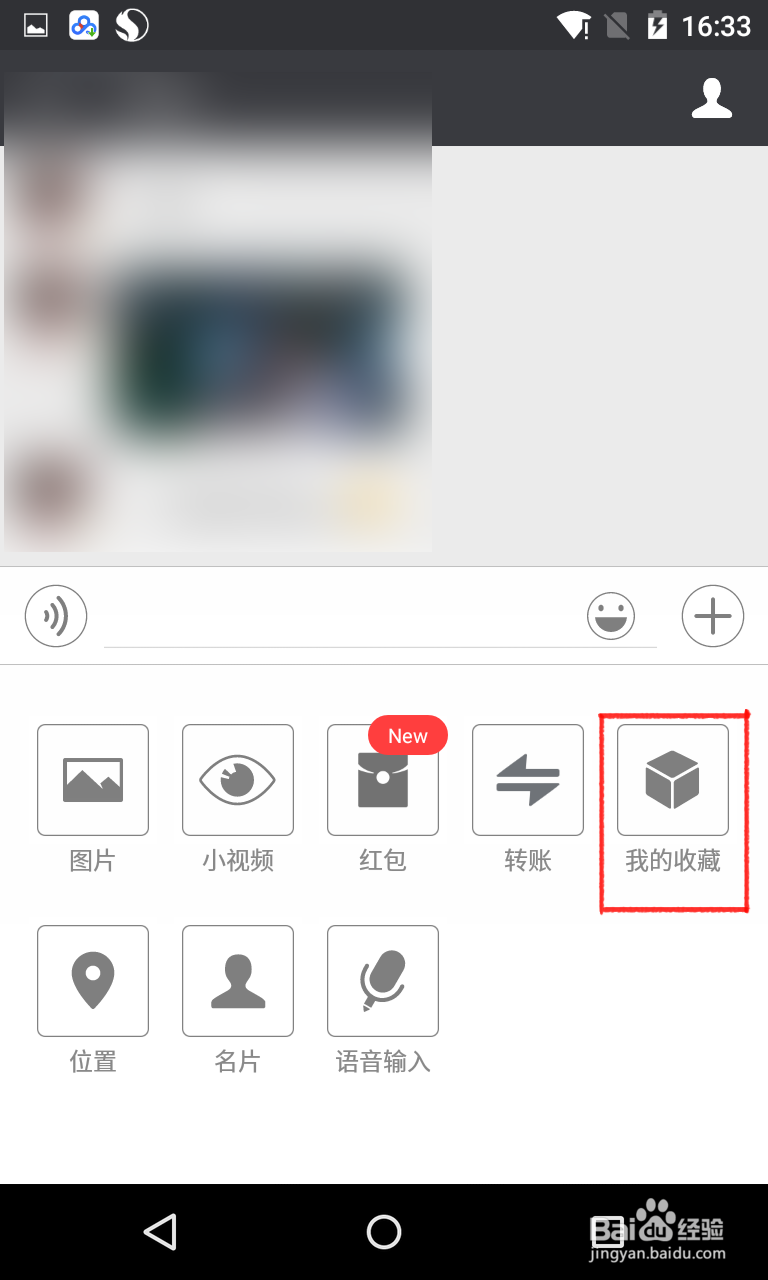Image resolution: width=768 pixels, height=1280 pixels.
Task: Select the 小视频 short video icon
Action: pos(237,780)
